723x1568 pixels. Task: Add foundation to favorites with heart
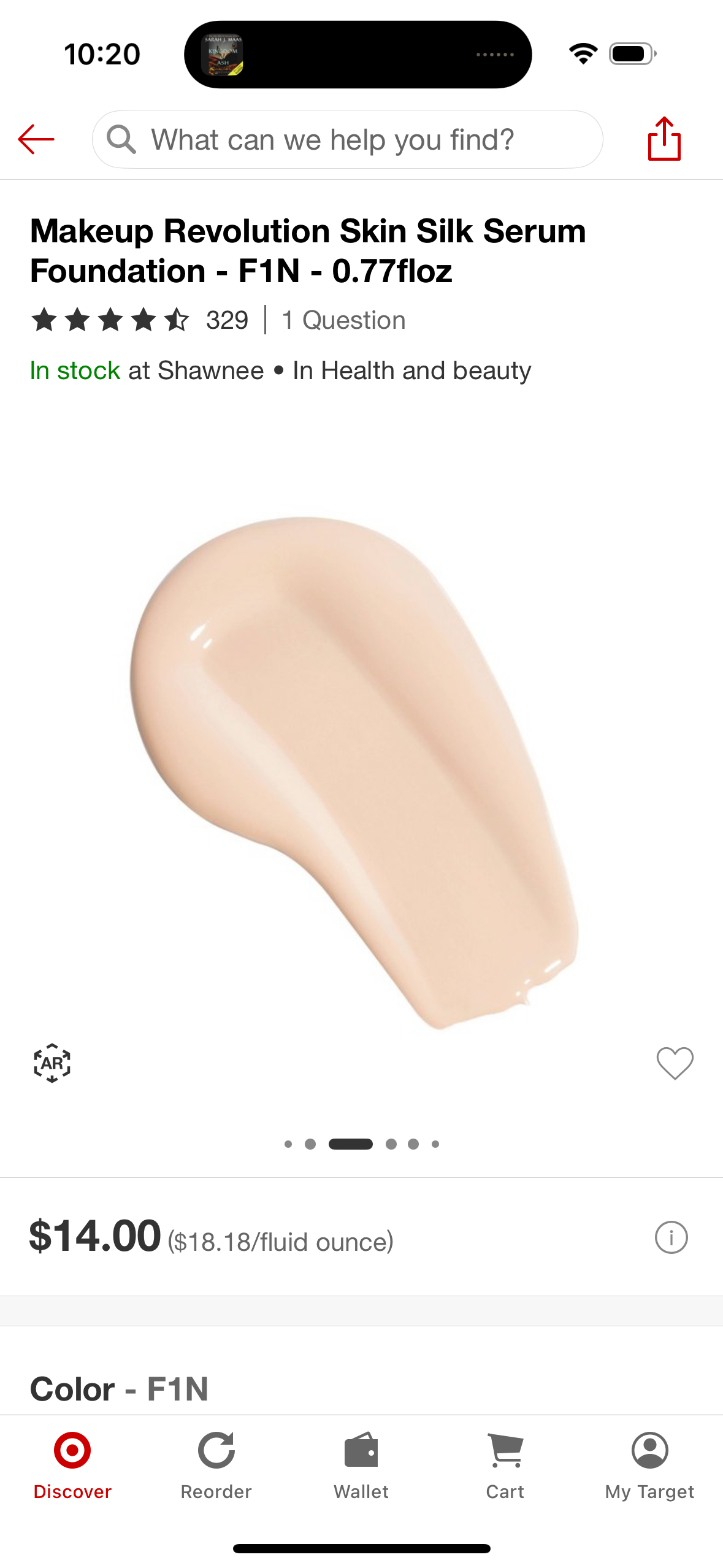tap(675, 1063)
